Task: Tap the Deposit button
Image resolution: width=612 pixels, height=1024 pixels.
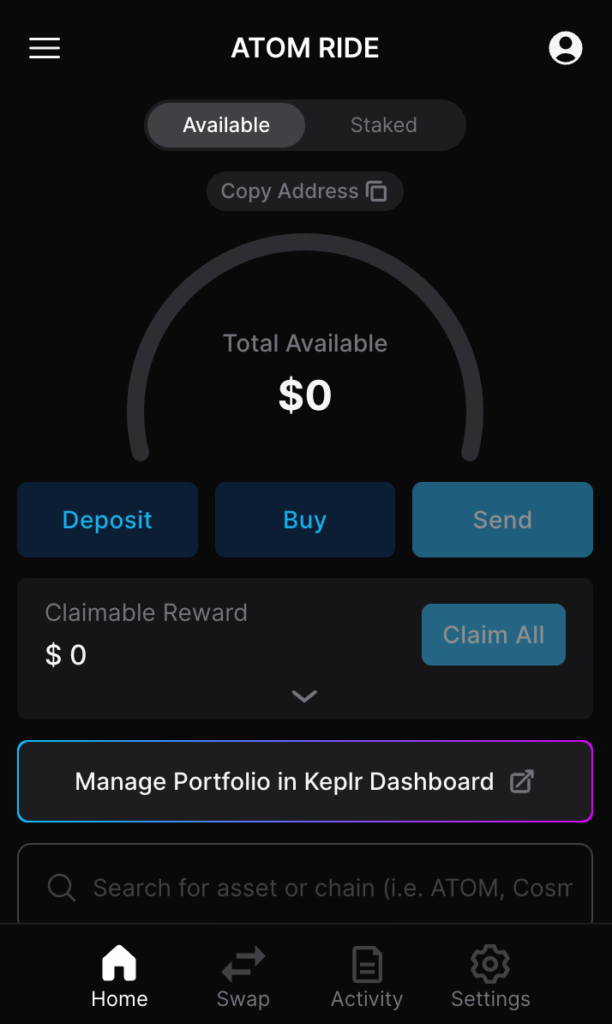Action: pos(107,520)
